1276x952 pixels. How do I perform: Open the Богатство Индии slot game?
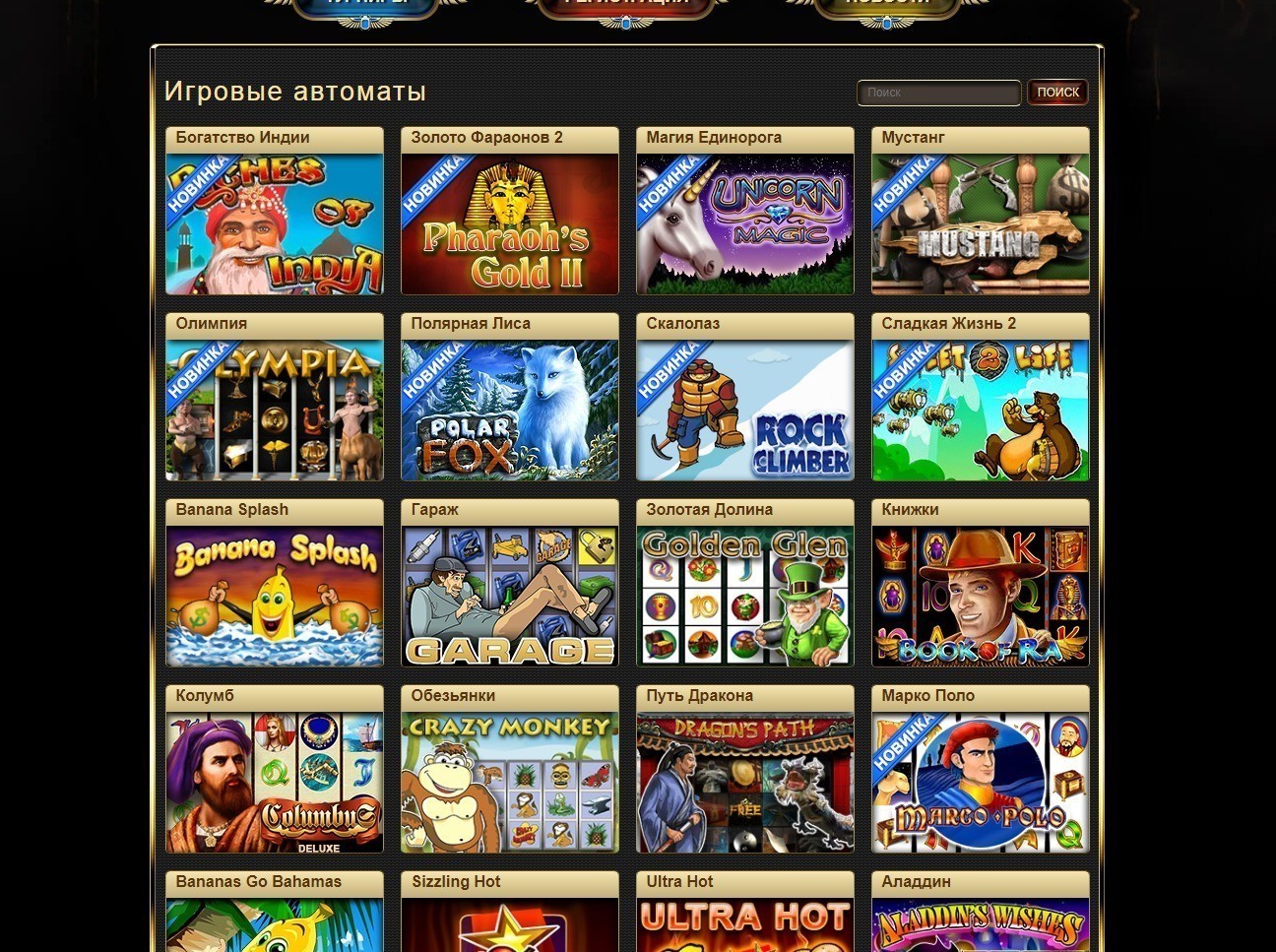point(275,224)
